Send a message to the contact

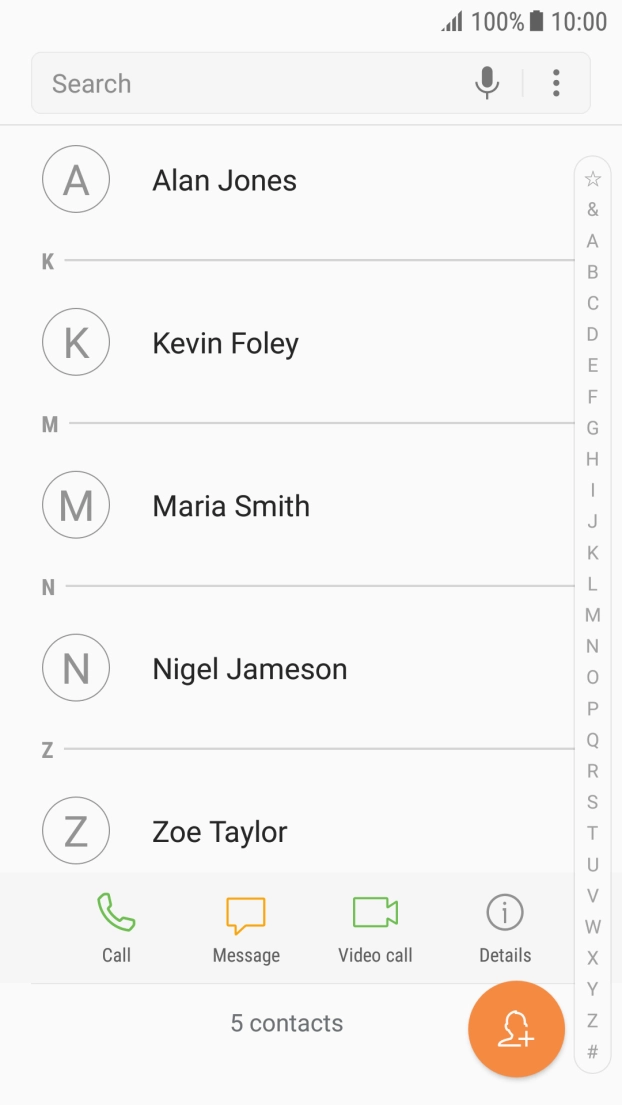coord(246,929)
